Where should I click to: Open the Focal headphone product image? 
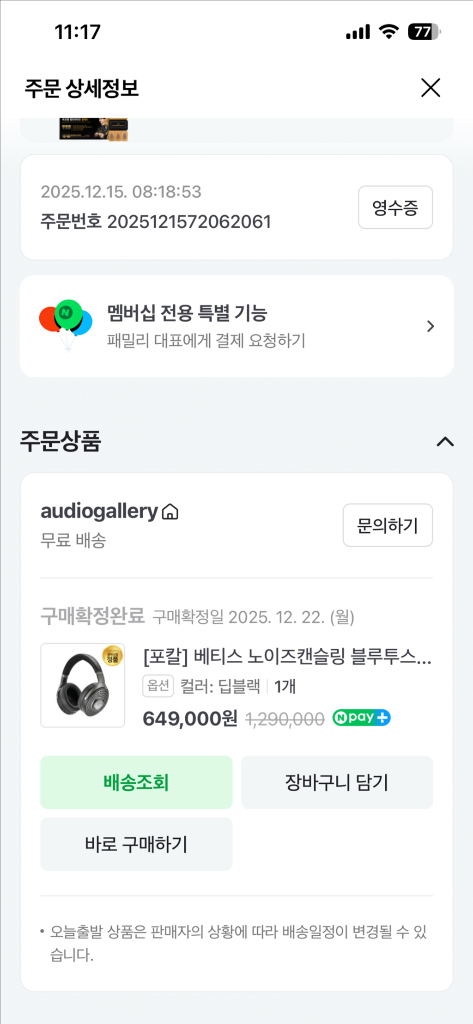(x=82, y=685)
